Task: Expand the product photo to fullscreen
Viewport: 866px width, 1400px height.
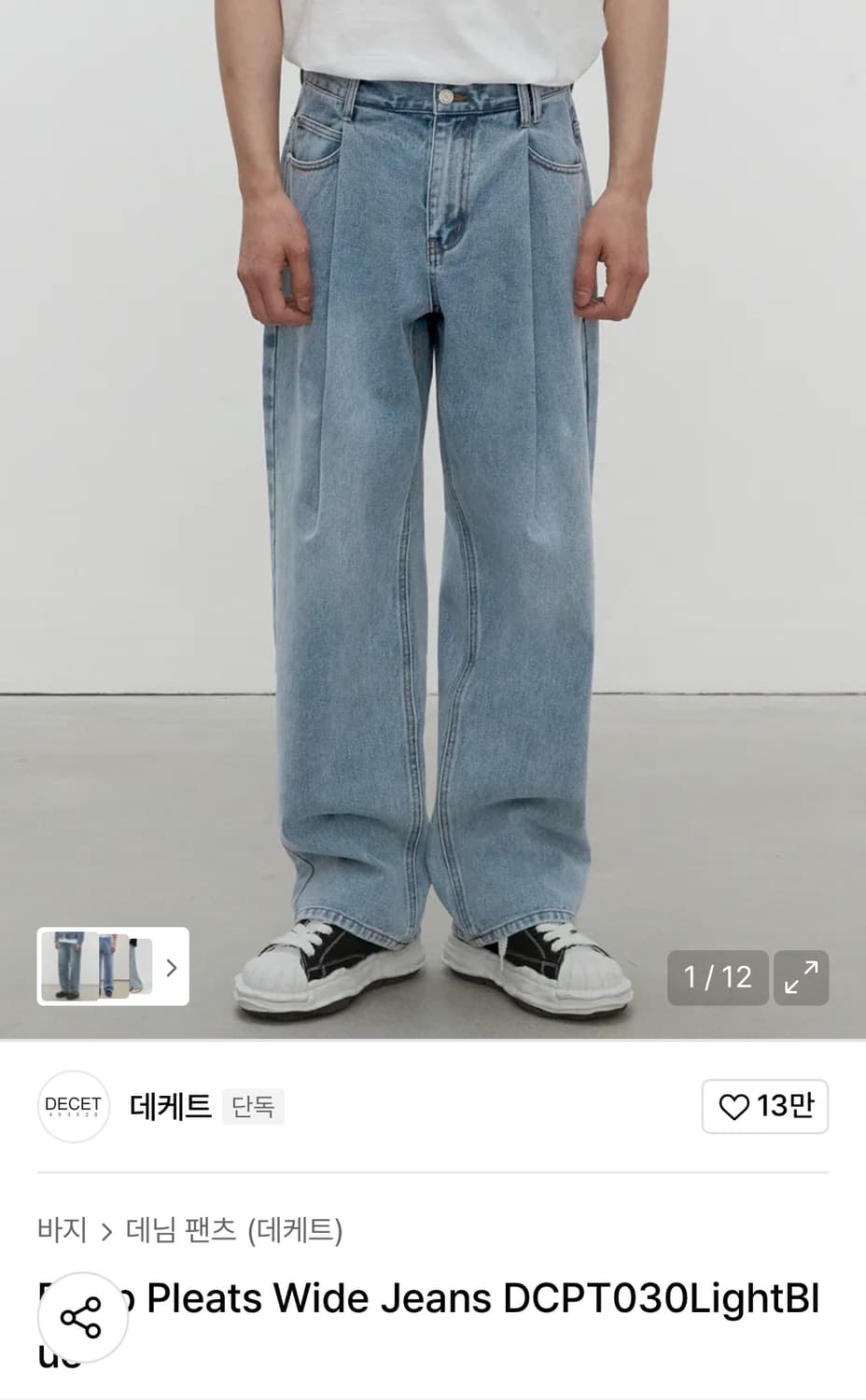Action: [801, 978]
